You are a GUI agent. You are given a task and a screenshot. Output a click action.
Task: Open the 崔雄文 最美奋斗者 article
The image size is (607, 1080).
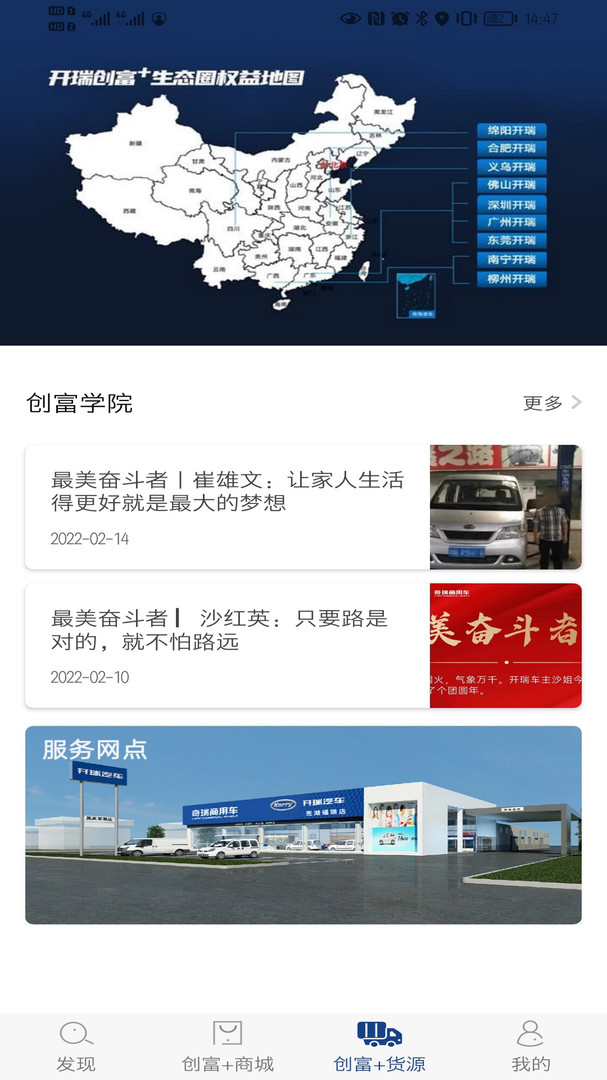tap(303, 508)
